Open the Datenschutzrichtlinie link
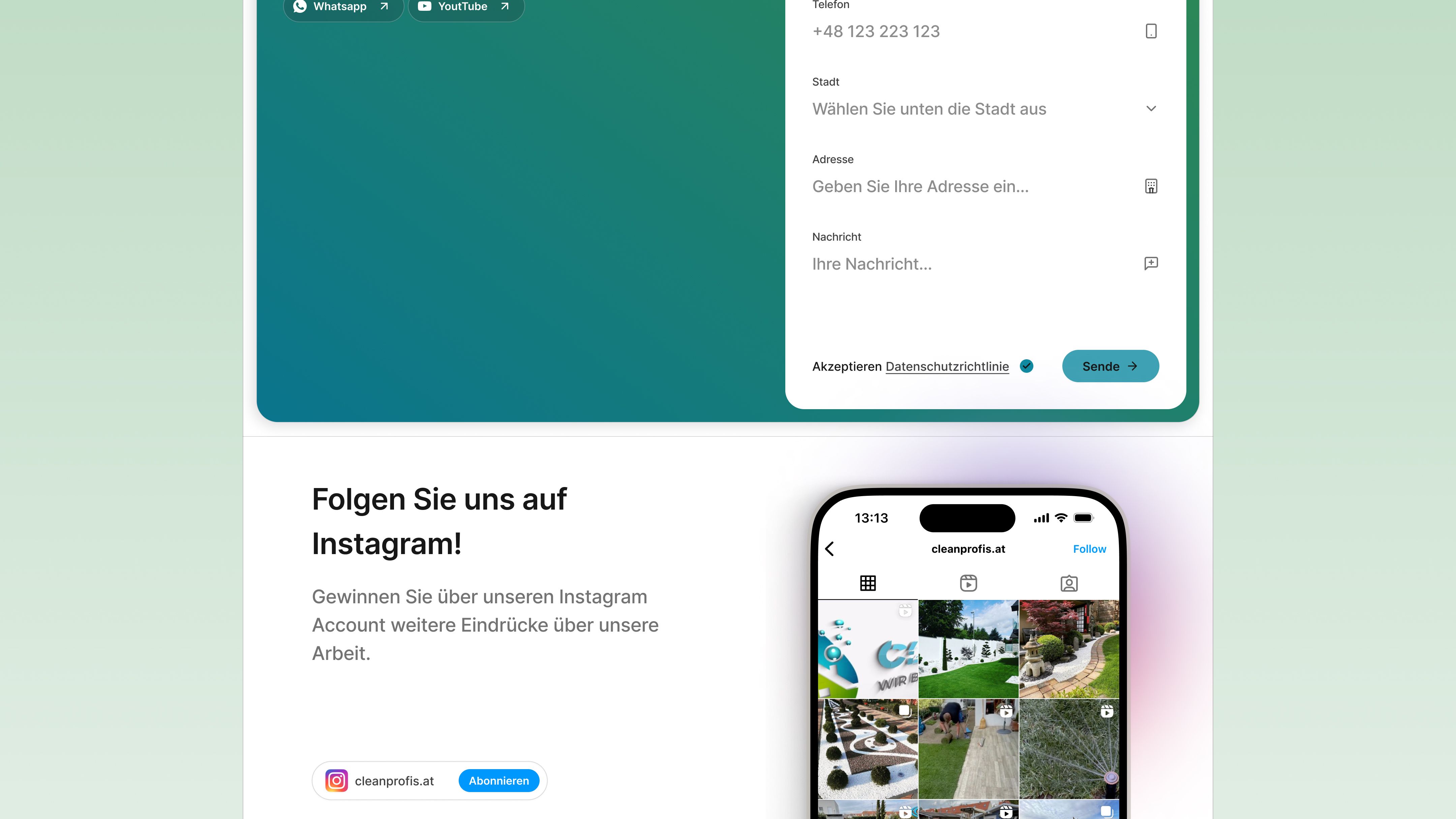This screenshot has height=819, width=1456. pyautogui.click(x=947, y=366)
